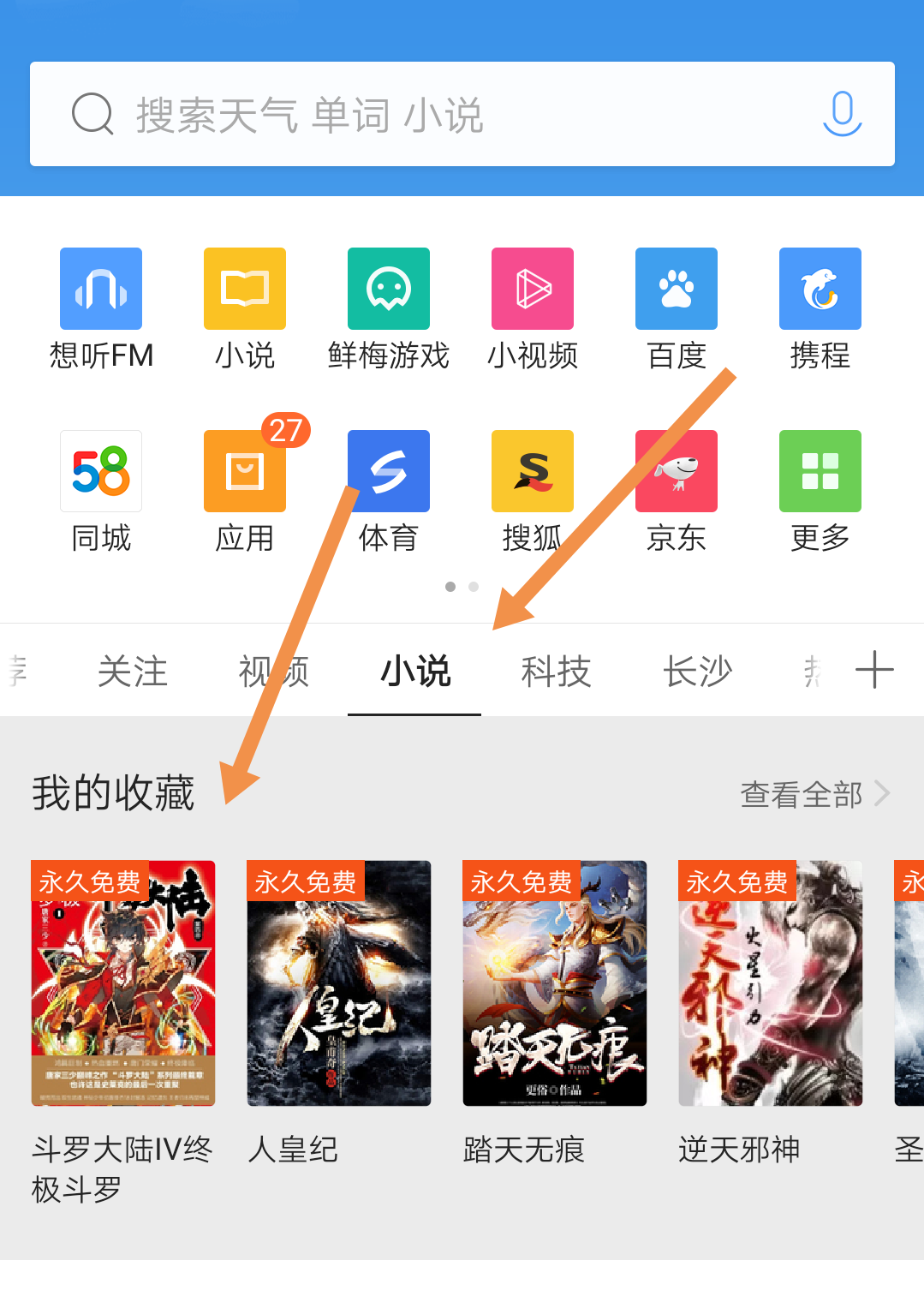Select the 小视频 short video icon

point(532,289)
